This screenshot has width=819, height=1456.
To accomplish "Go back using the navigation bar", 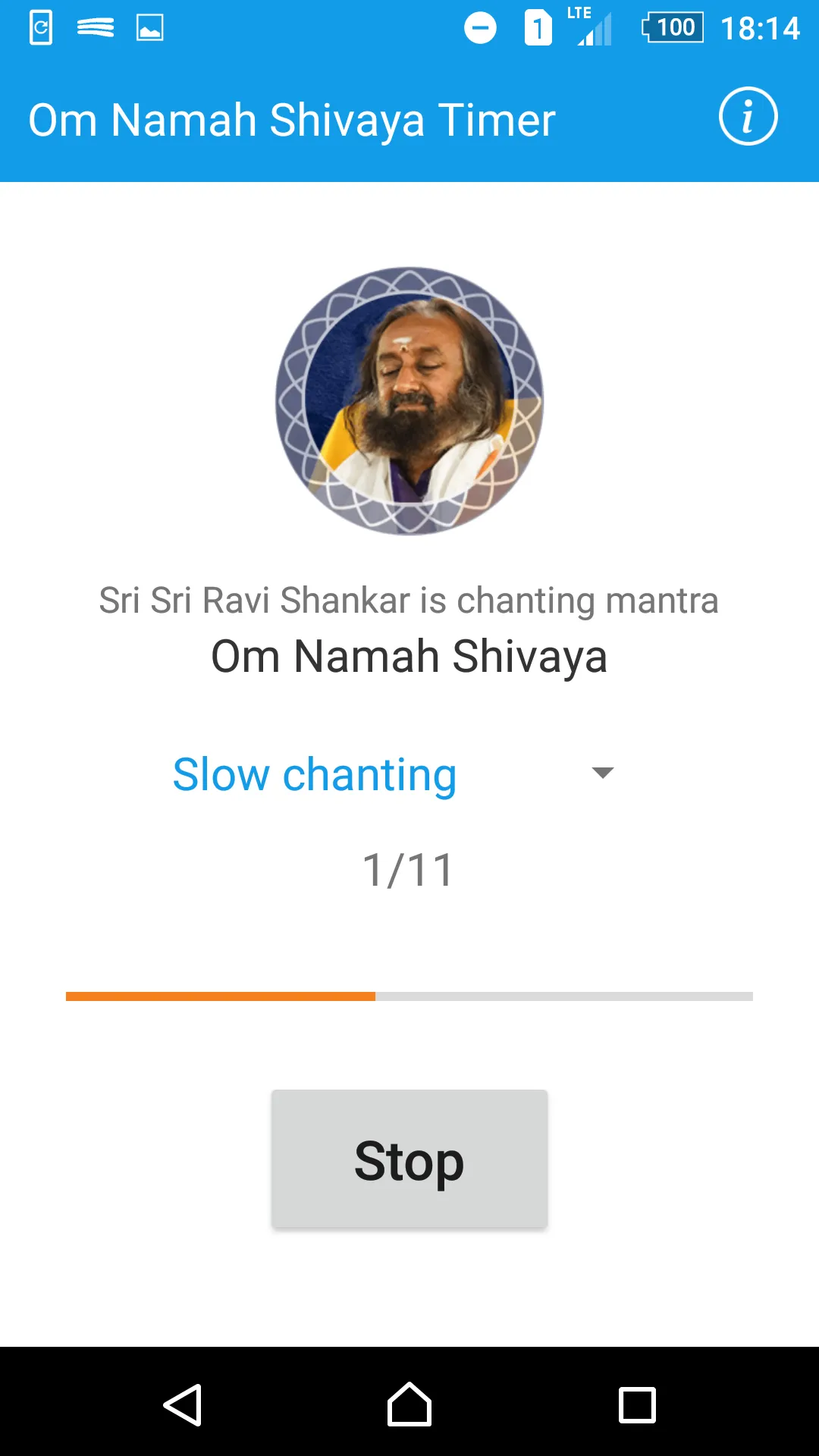I will point(183,1405).
